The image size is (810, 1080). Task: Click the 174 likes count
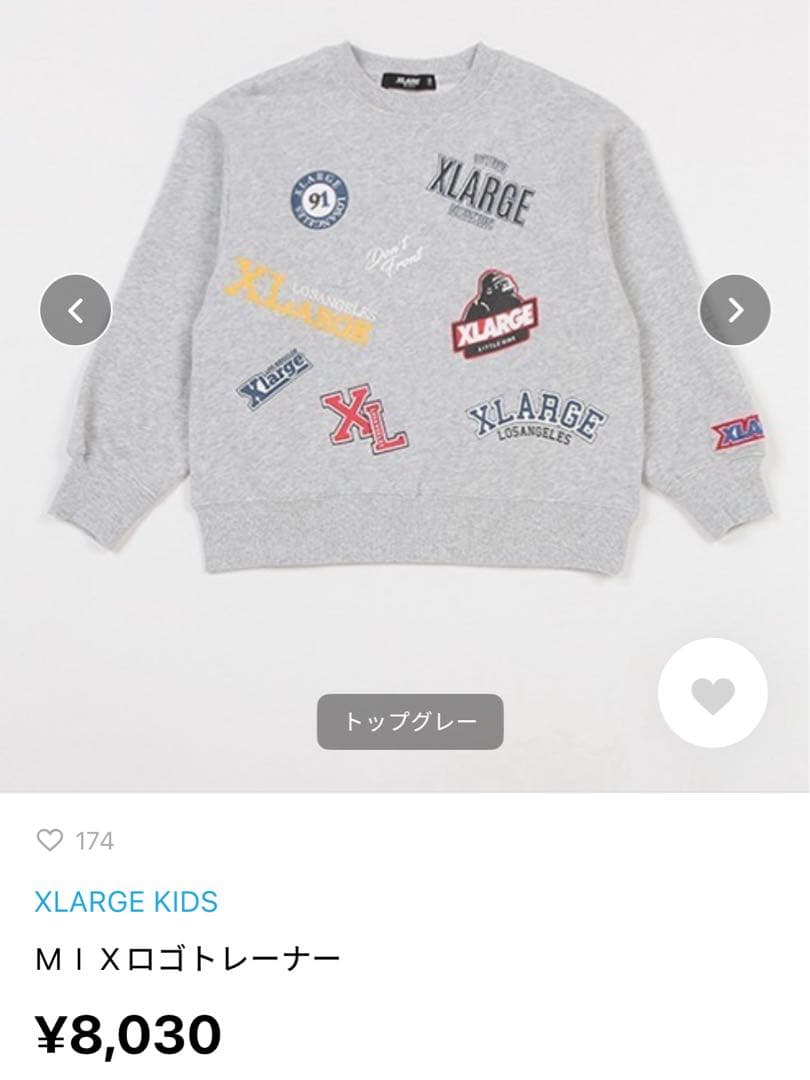pyautogui.click(x=95, y=842)
